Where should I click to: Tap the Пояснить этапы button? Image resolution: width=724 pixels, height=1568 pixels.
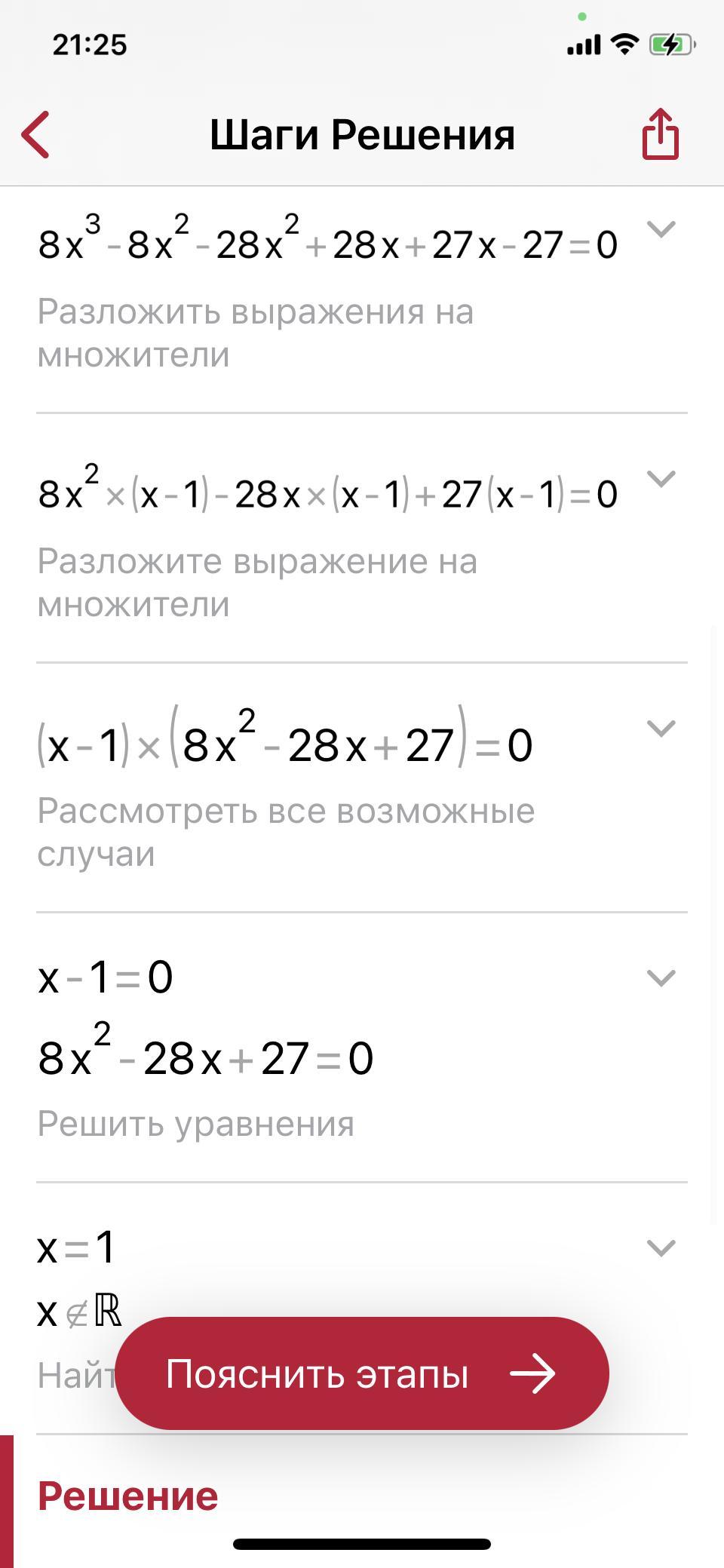coord(362,1373)
